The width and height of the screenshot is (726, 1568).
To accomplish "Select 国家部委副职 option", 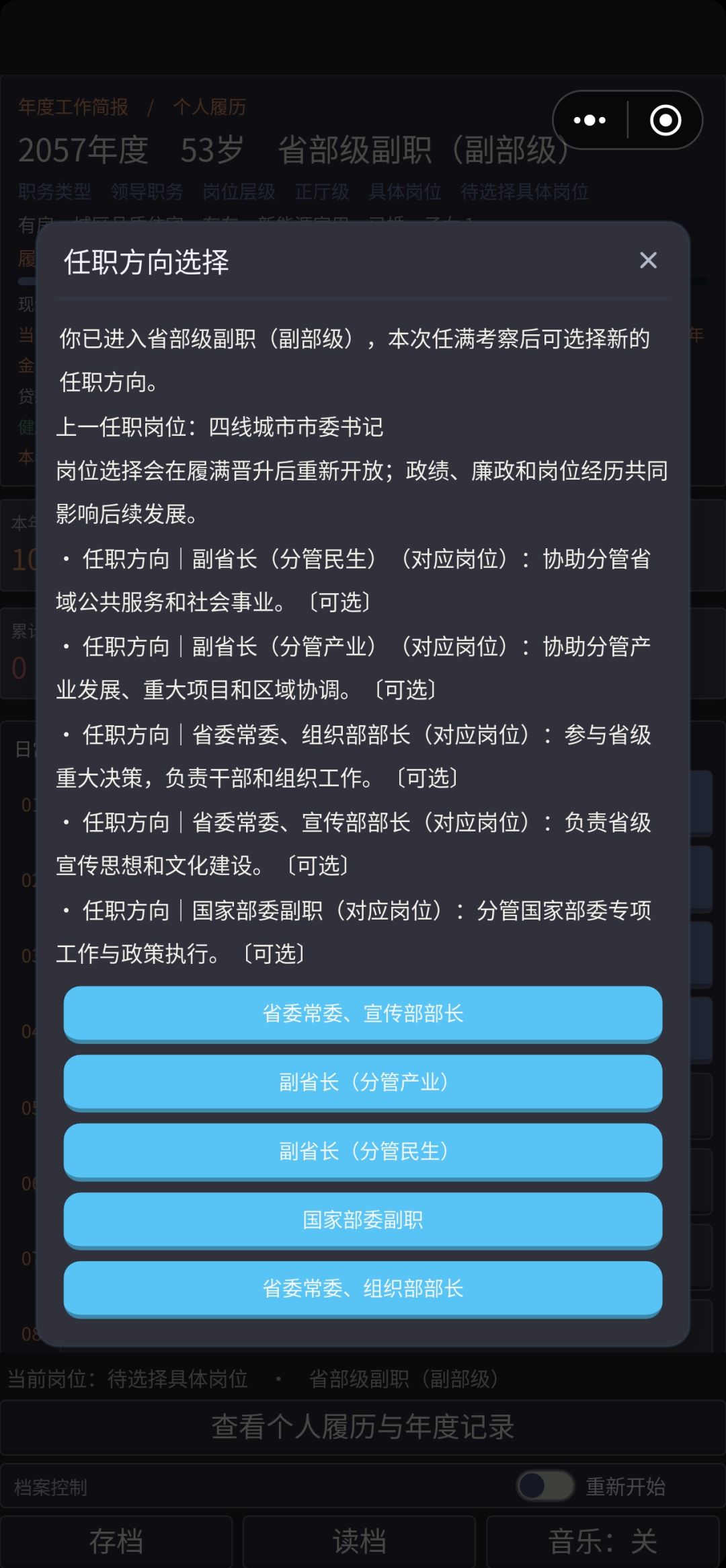I will click(x=363, y=1220).
